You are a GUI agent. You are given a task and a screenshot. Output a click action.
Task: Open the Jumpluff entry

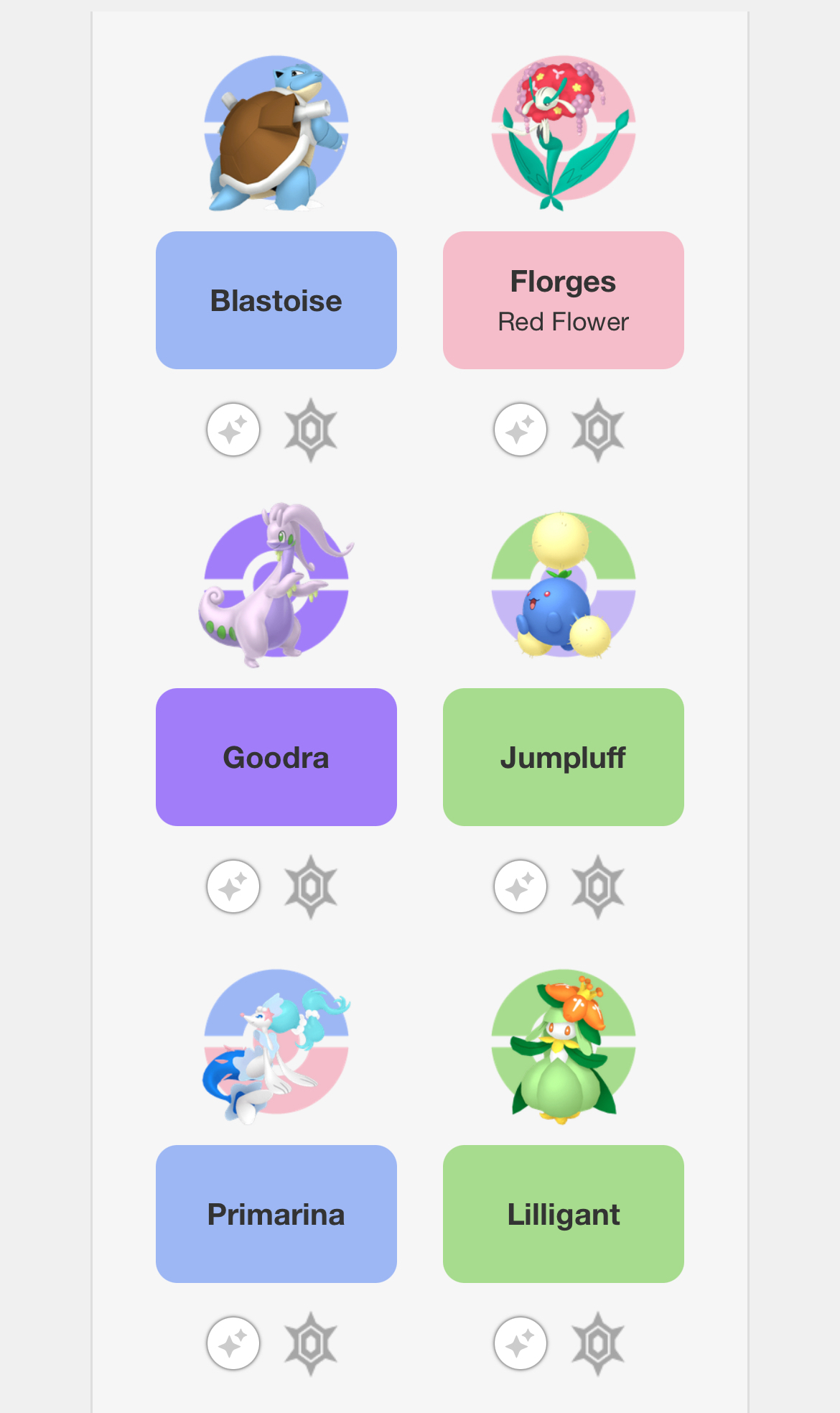(563, 757)
